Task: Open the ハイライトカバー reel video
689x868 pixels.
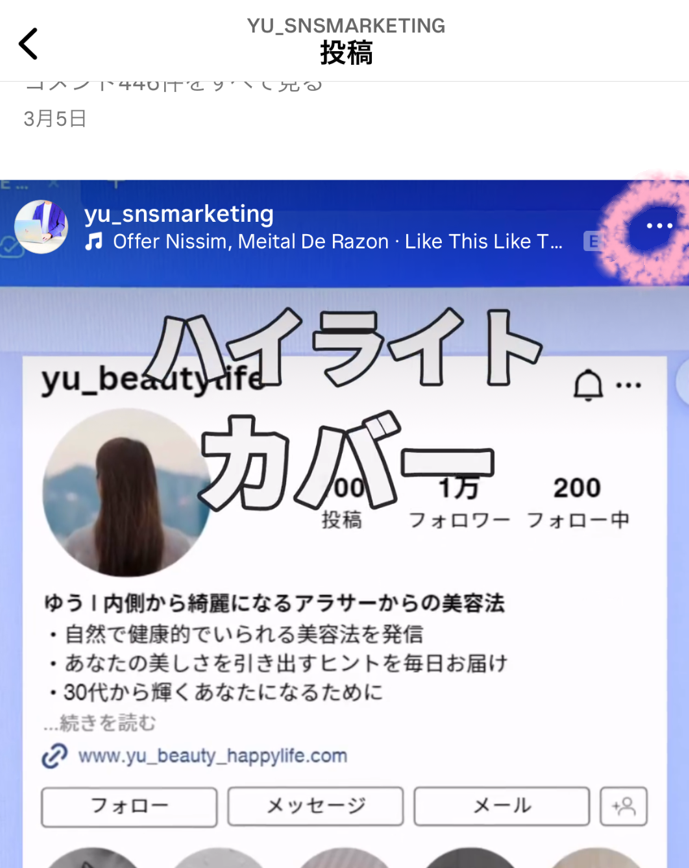Action: click(x=345, y=560)
